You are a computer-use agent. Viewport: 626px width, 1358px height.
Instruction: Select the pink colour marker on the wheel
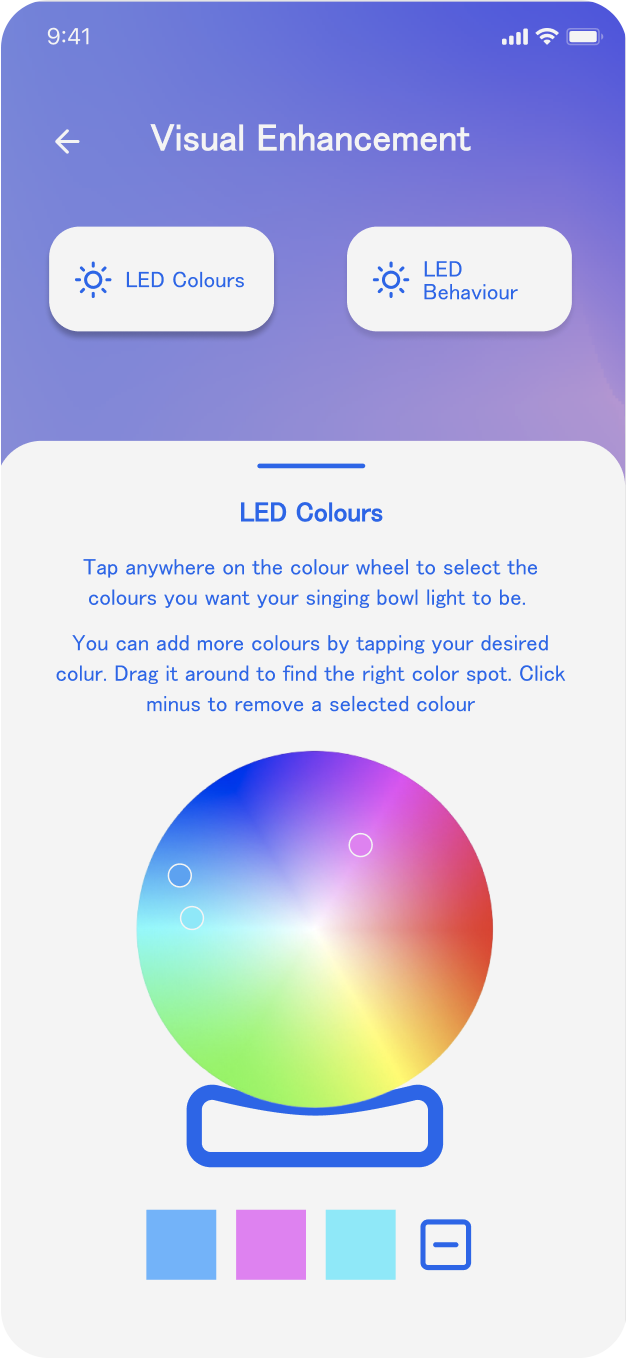[361, 845]
